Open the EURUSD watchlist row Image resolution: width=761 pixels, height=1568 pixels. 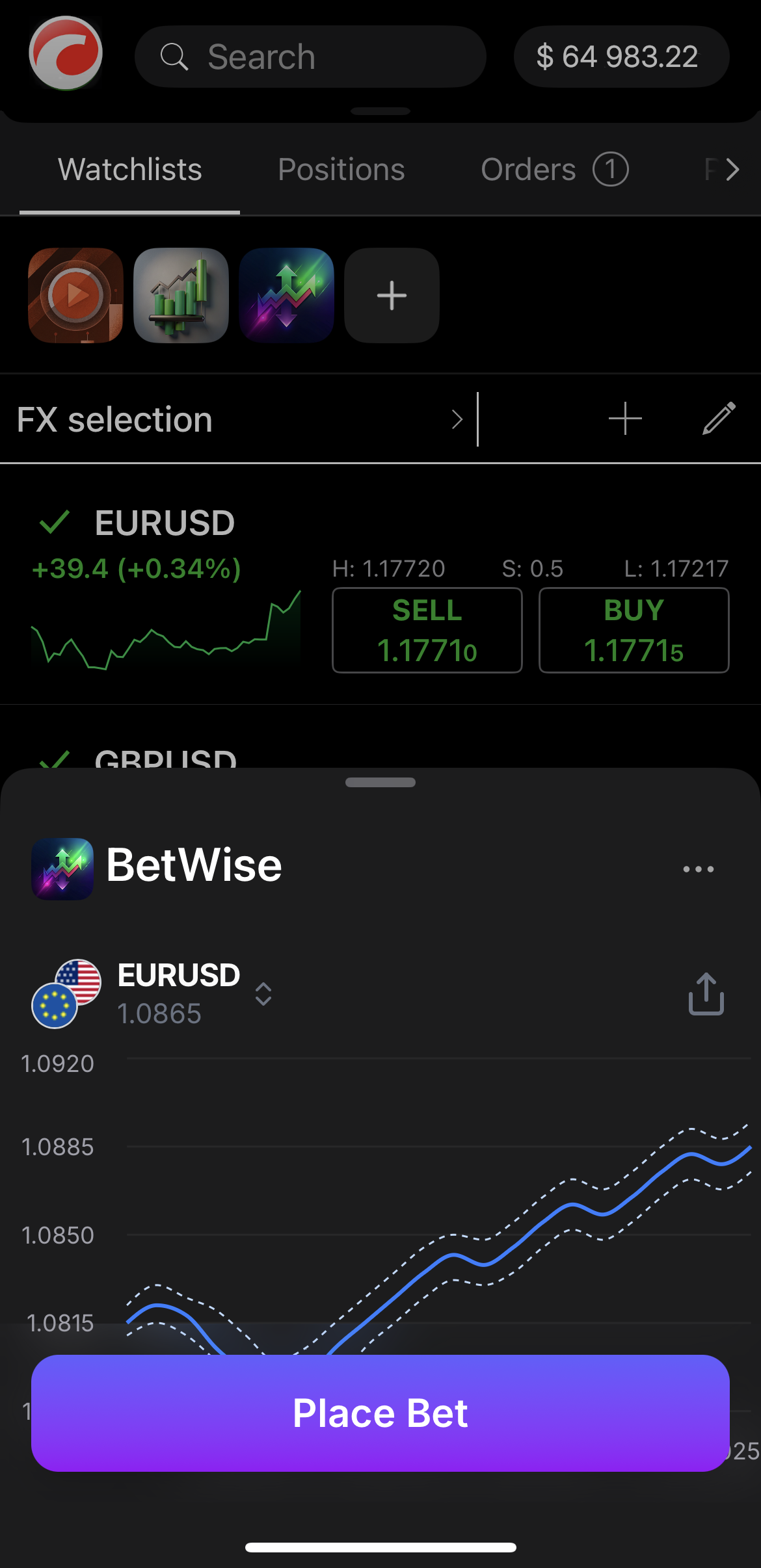165,523
